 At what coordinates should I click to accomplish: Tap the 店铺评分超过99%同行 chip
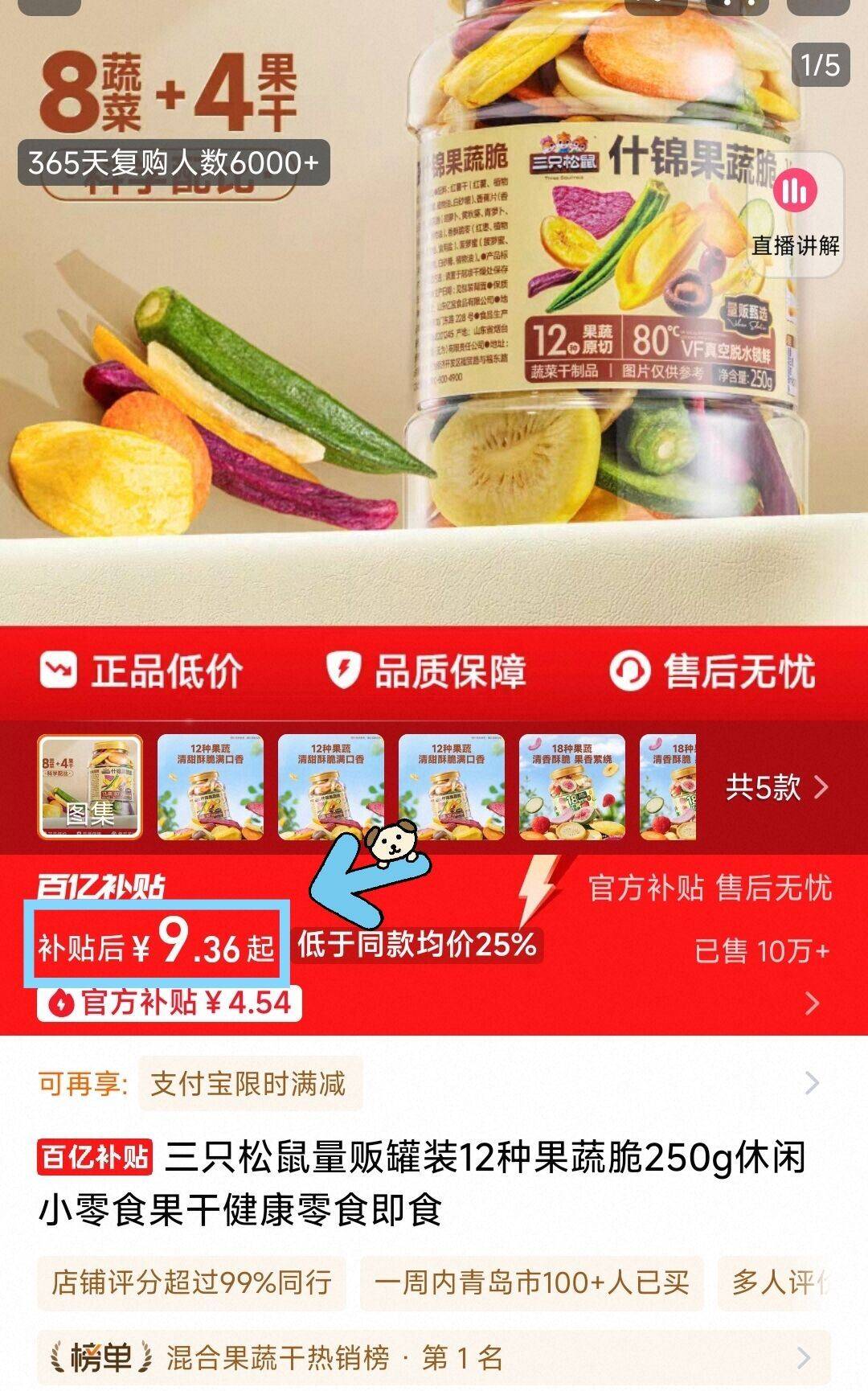tap(191, 1282)
